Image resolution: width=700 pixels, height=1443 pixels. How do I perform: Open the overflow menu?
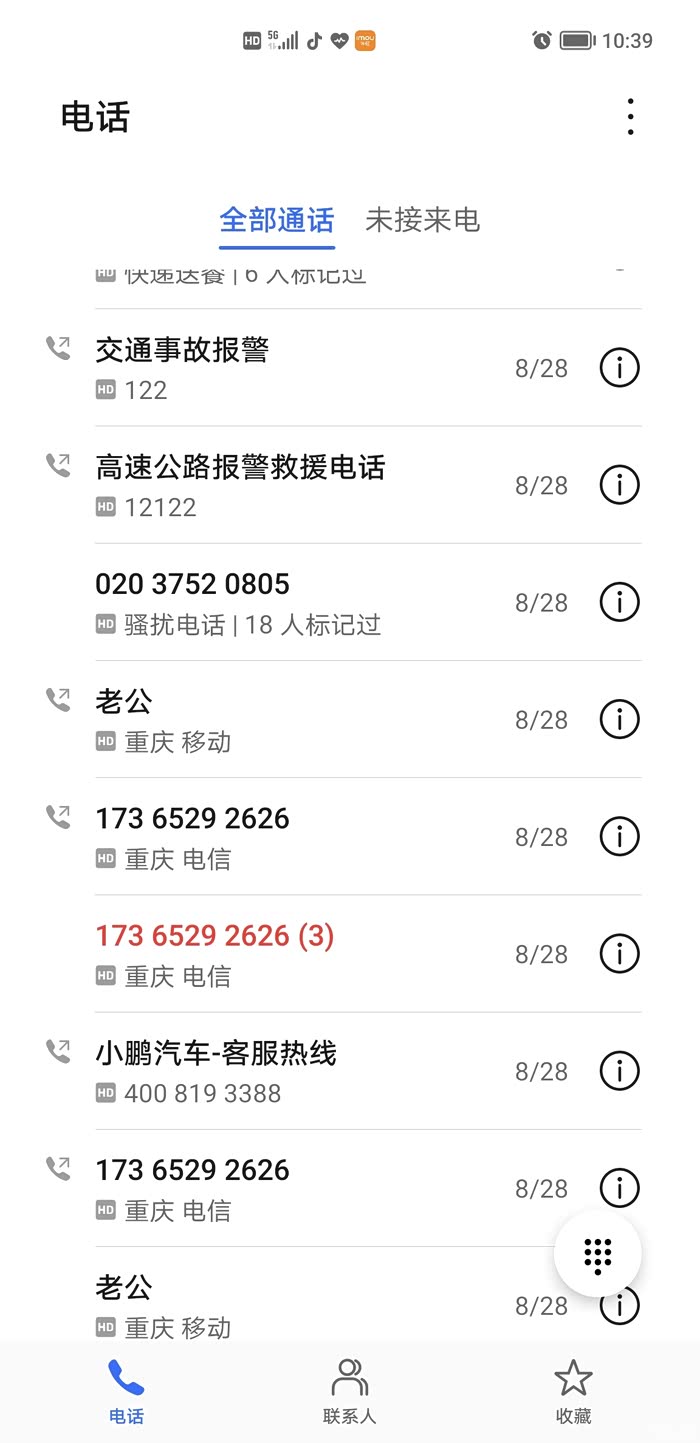pos(630,117)
